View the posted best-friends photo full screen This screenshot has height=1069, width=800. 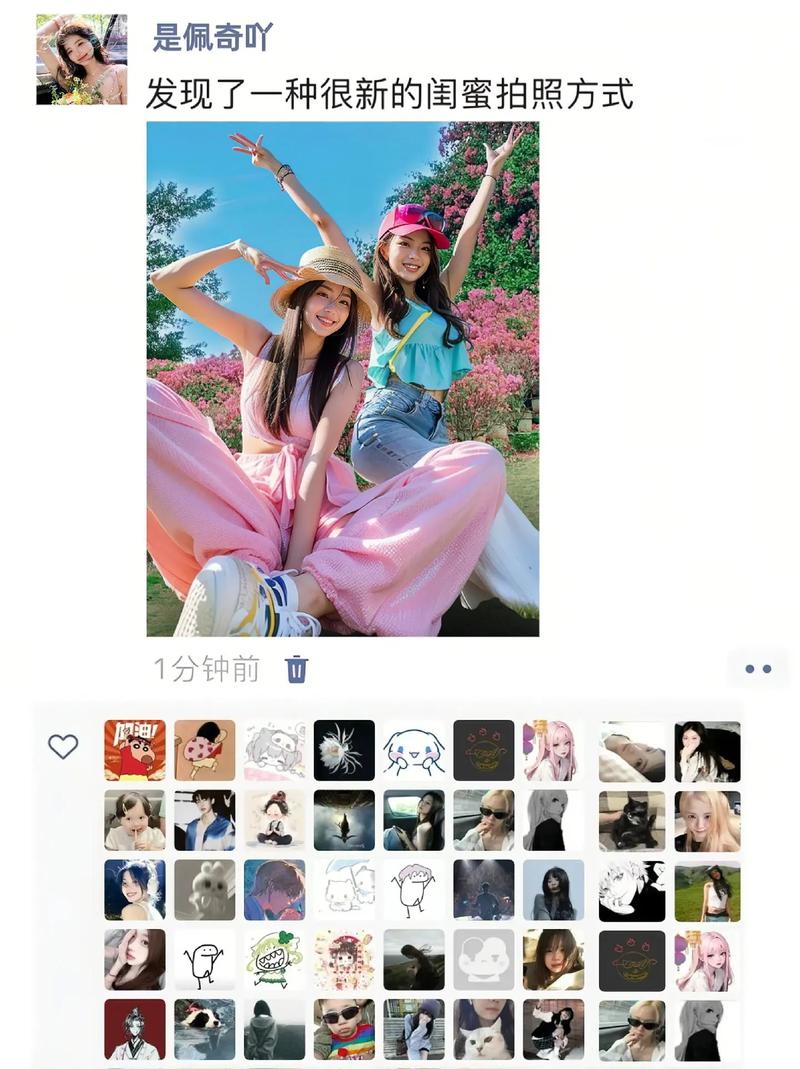(x=342, y=379)
